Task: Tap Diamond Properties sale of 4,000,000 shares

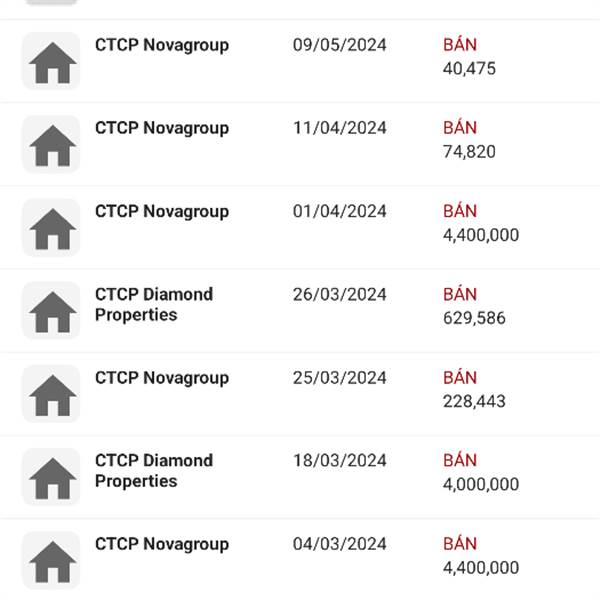Action: (x=300, y=477)
